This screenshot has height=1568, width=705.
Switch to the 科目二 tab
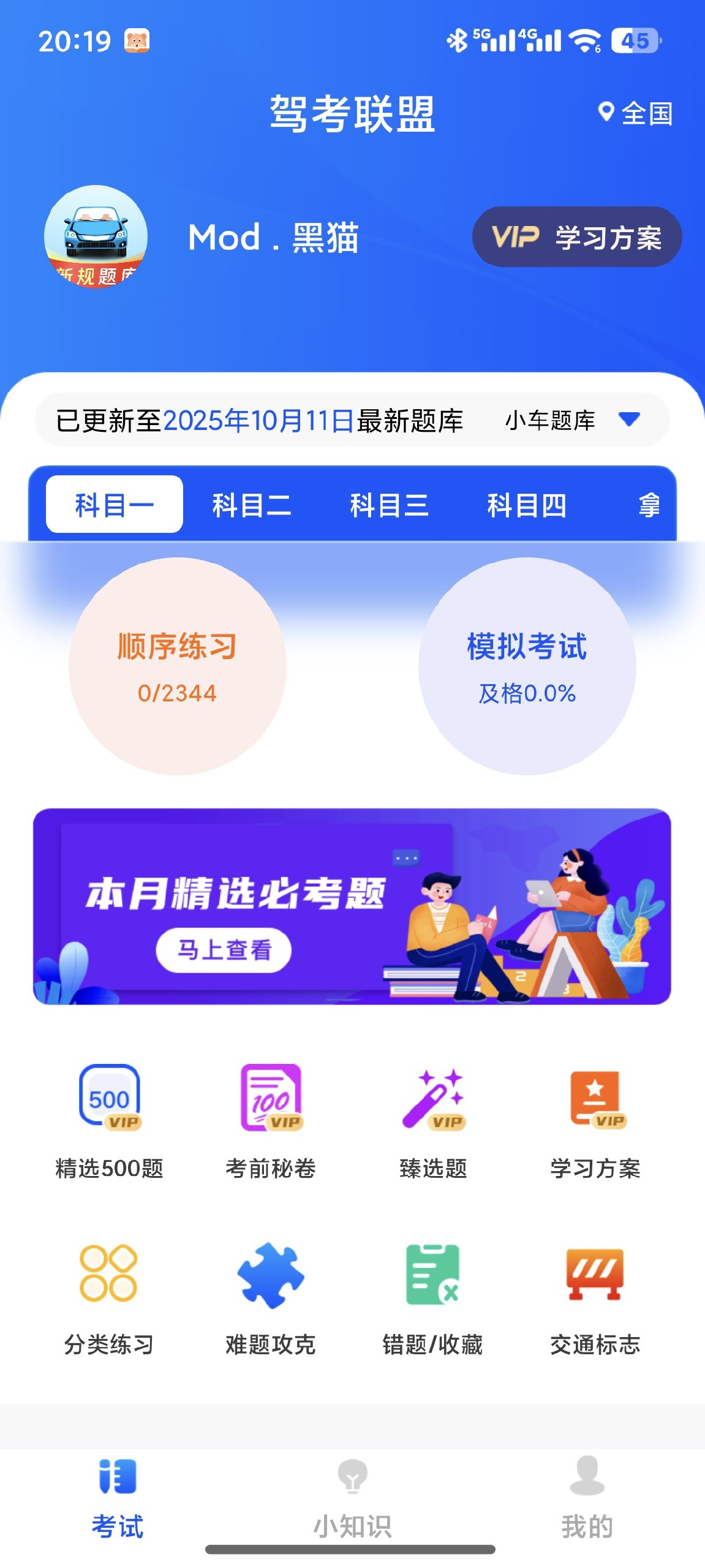click(x=251, y=505)
